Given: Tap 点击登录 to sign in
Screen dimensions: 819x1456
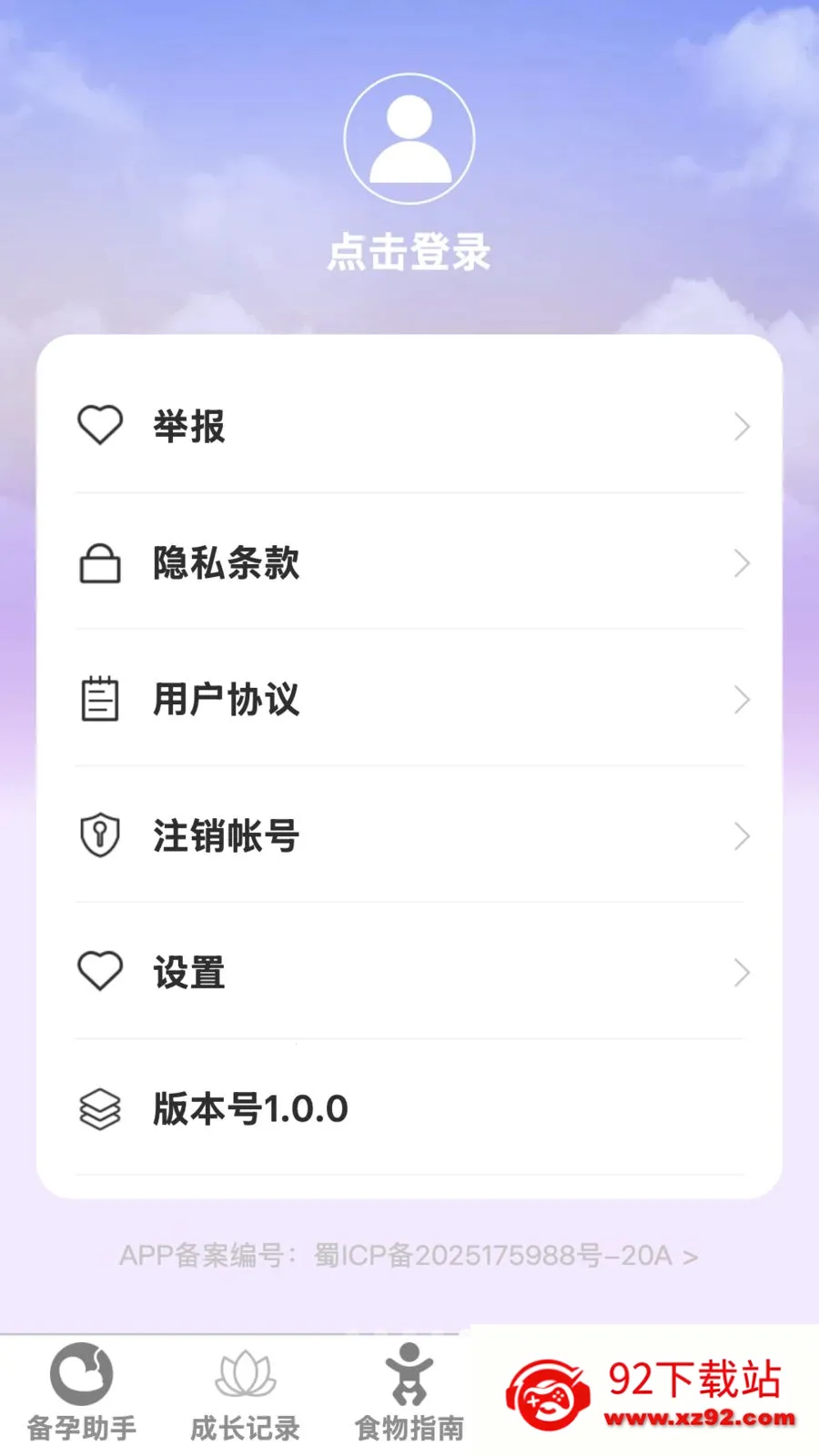Looking at the screenshot, I should [x=409, y=255].
